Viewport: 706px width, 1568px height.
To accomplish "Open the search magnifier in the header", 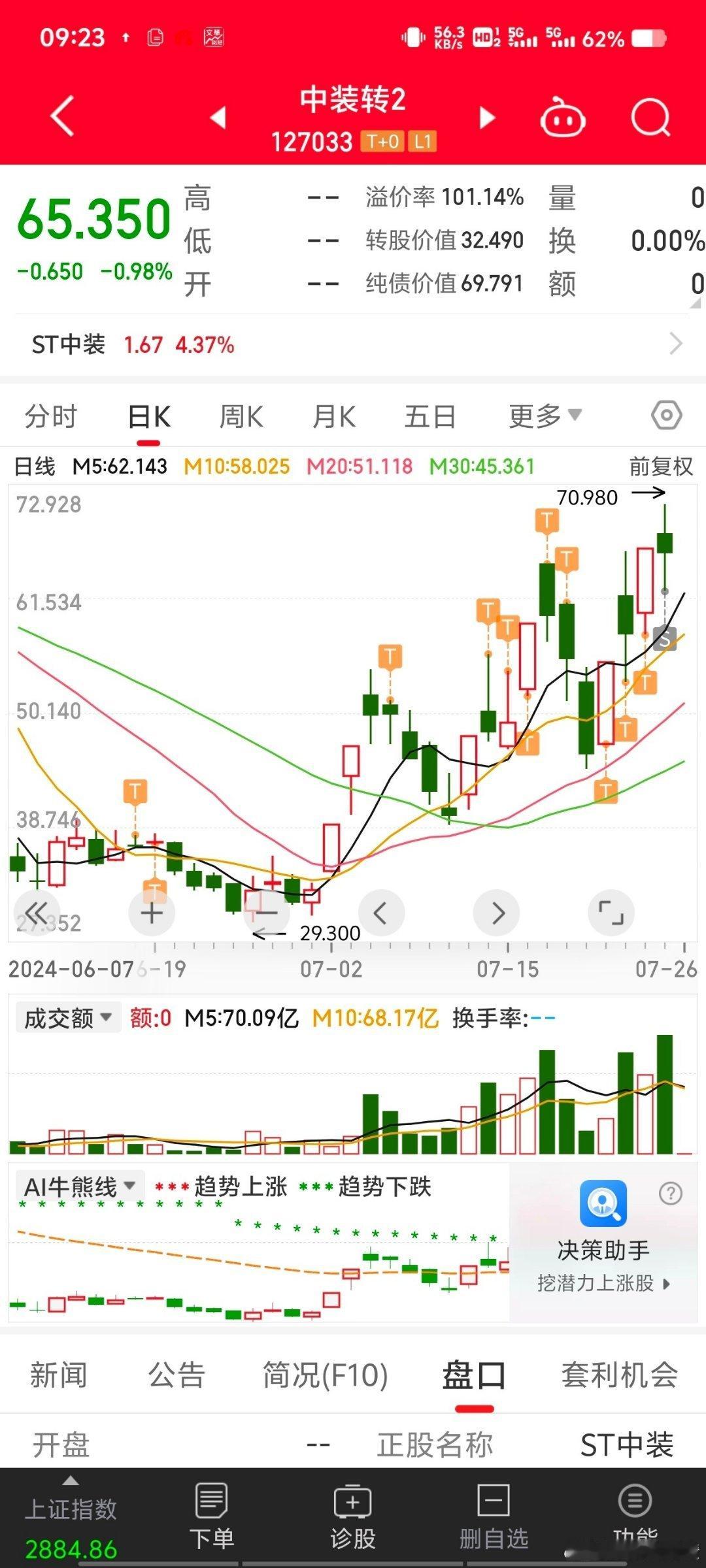I will tap(651, 118).
